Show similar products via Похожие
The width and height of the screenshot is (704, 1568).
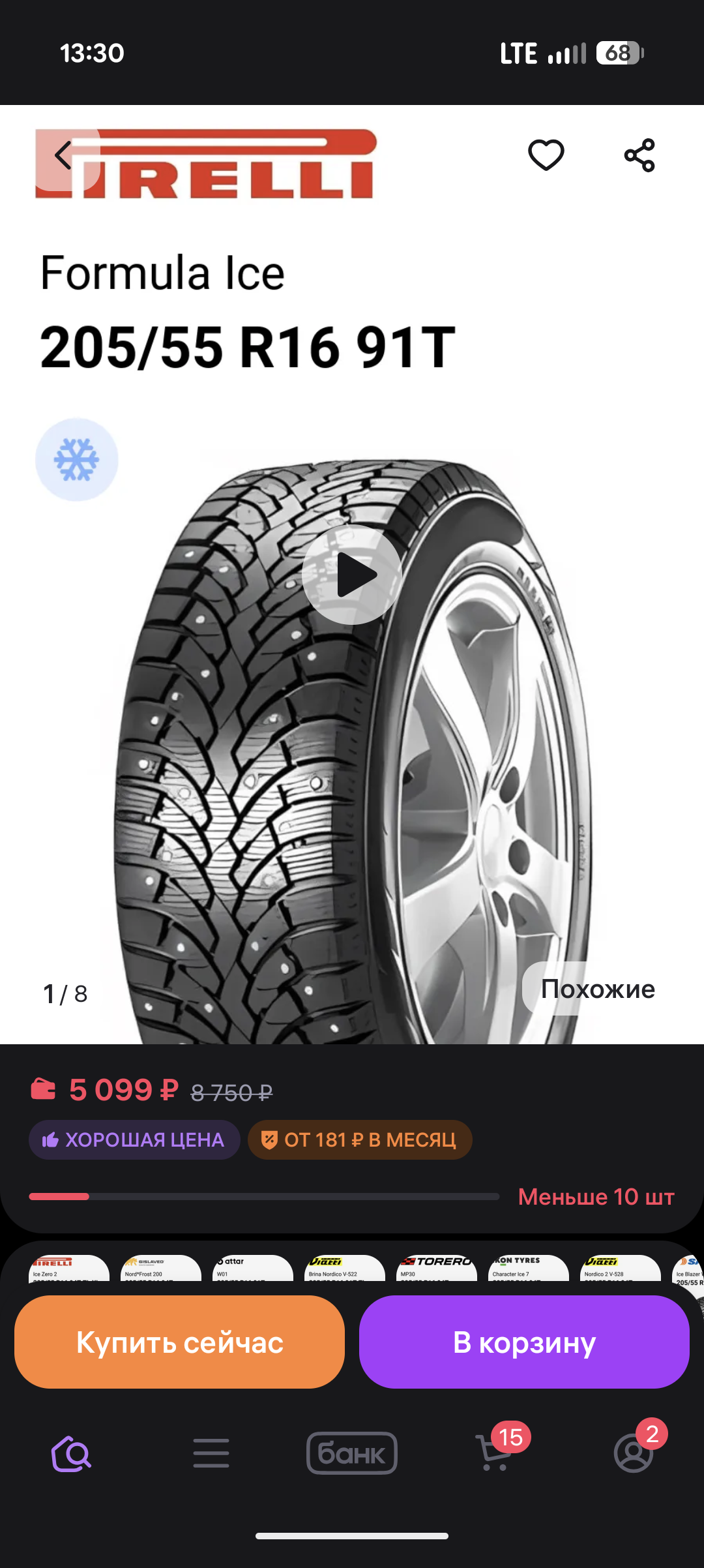pyautogui.click(x=597, y=989)
